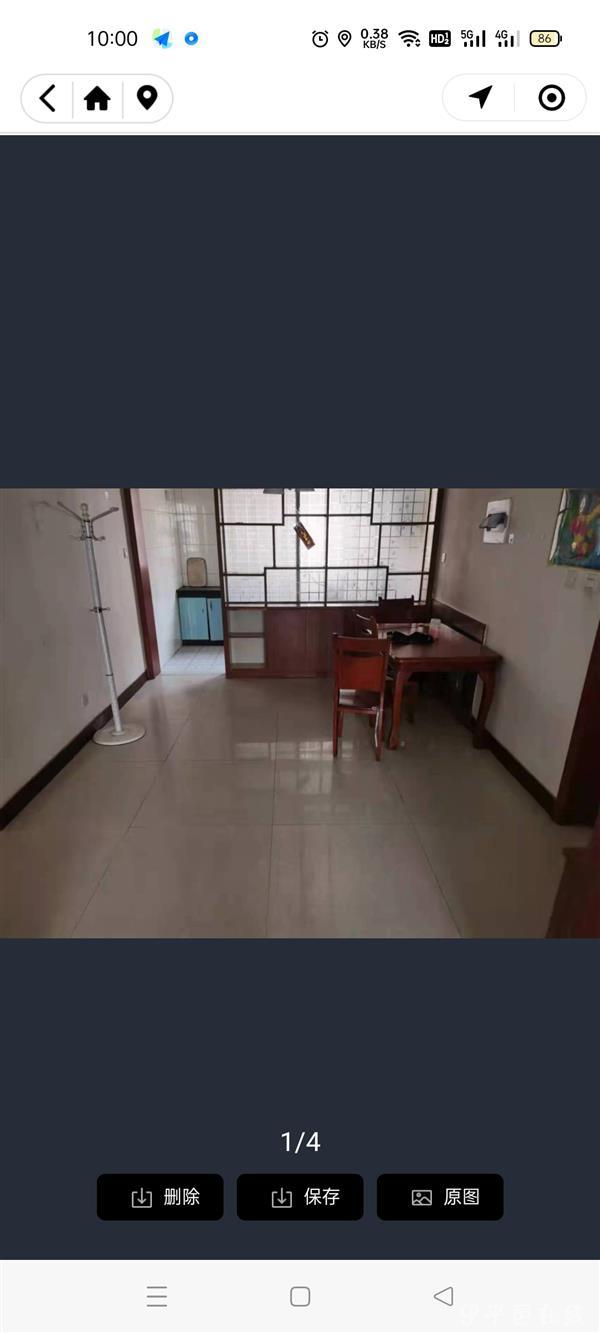Save the photo with 保存

pos(300,1197)
